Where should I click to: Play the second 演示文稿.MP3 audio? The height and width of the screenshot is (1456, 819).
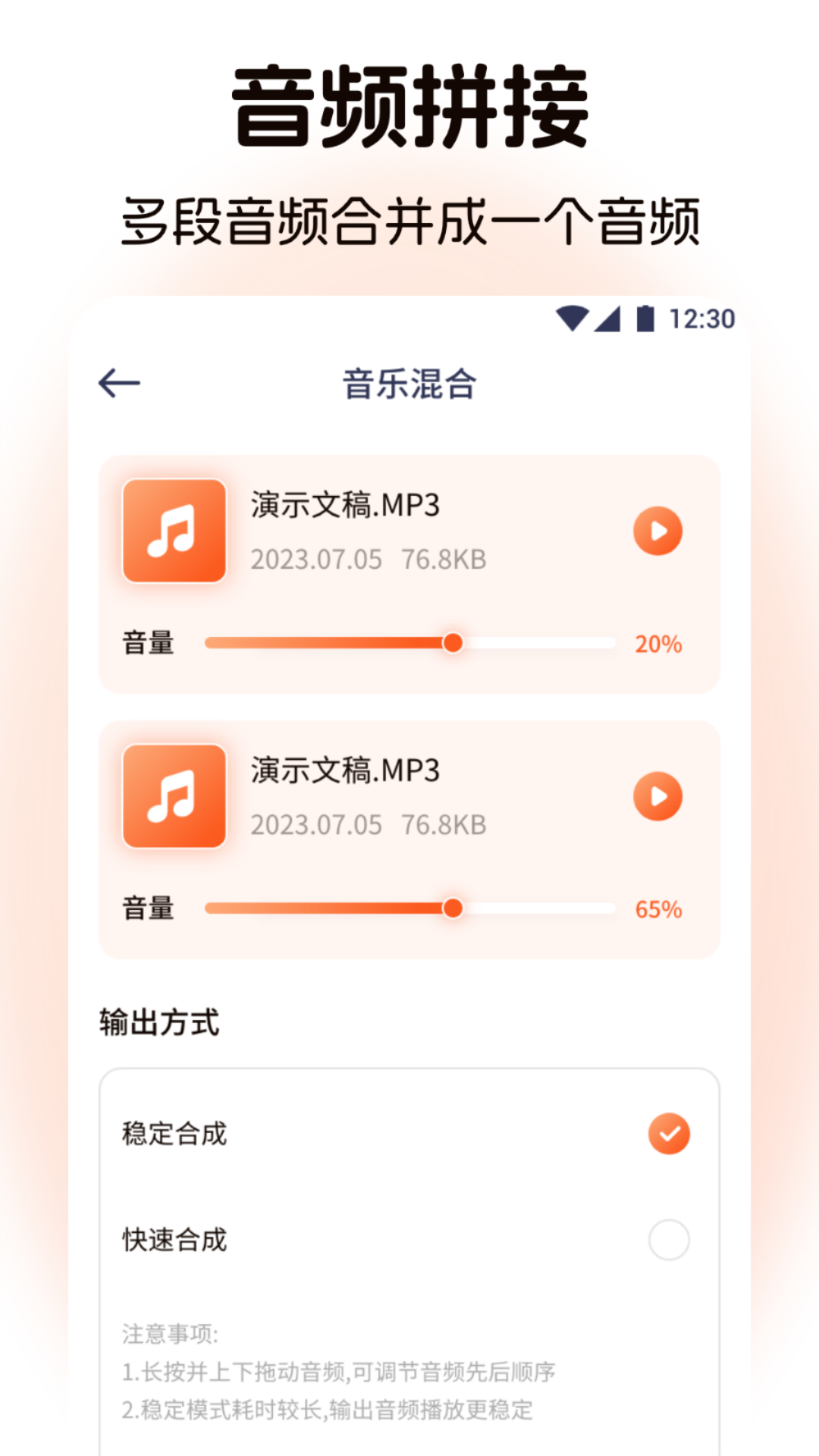657,796
